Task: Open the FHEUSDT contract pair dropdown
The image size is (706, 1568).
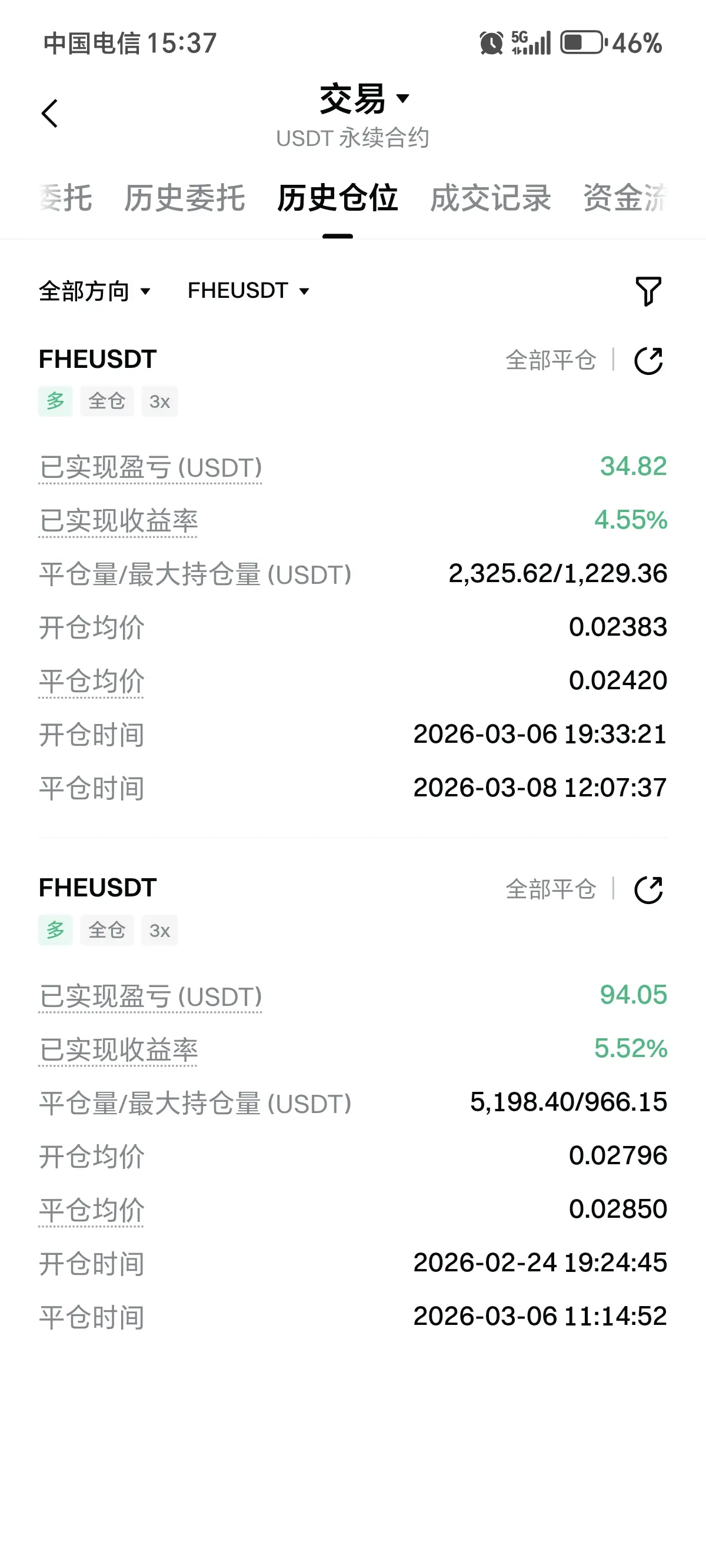Action: (248, 291)
